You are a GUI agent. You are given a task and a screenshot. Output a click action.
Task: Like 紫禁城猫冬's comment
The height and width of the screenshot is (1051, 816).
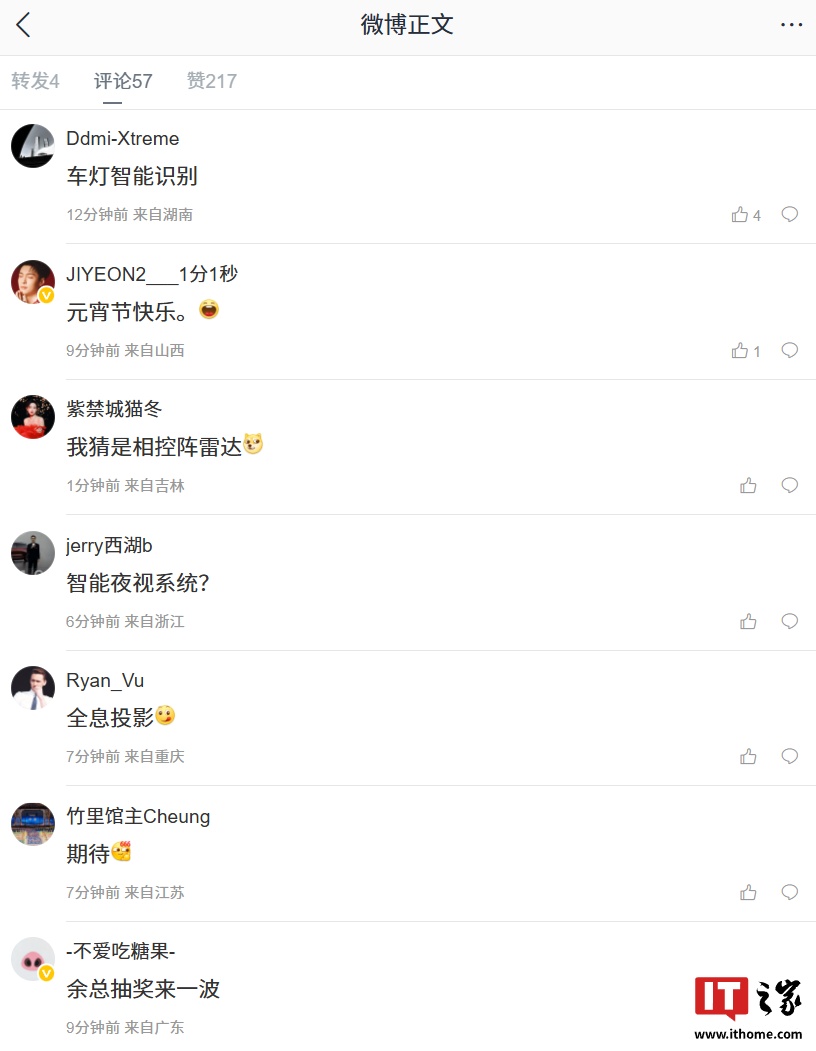pos(748,486)
